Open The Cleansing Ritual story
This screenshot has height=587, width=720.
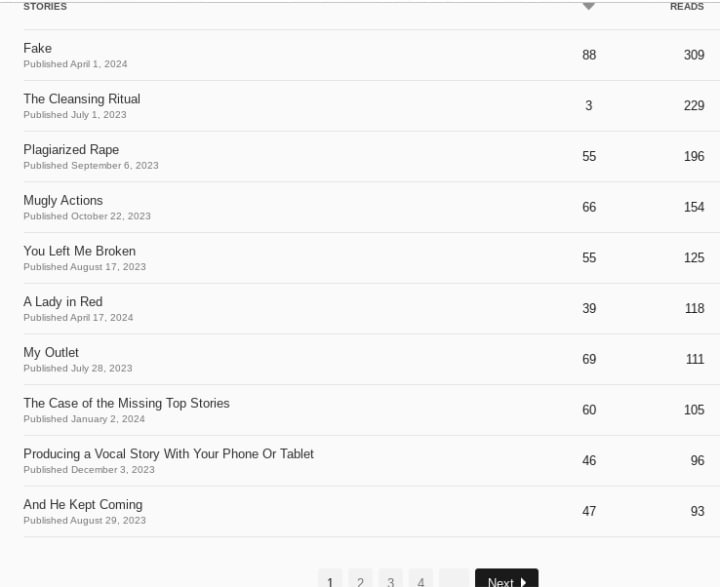click(x=82, y=99)
